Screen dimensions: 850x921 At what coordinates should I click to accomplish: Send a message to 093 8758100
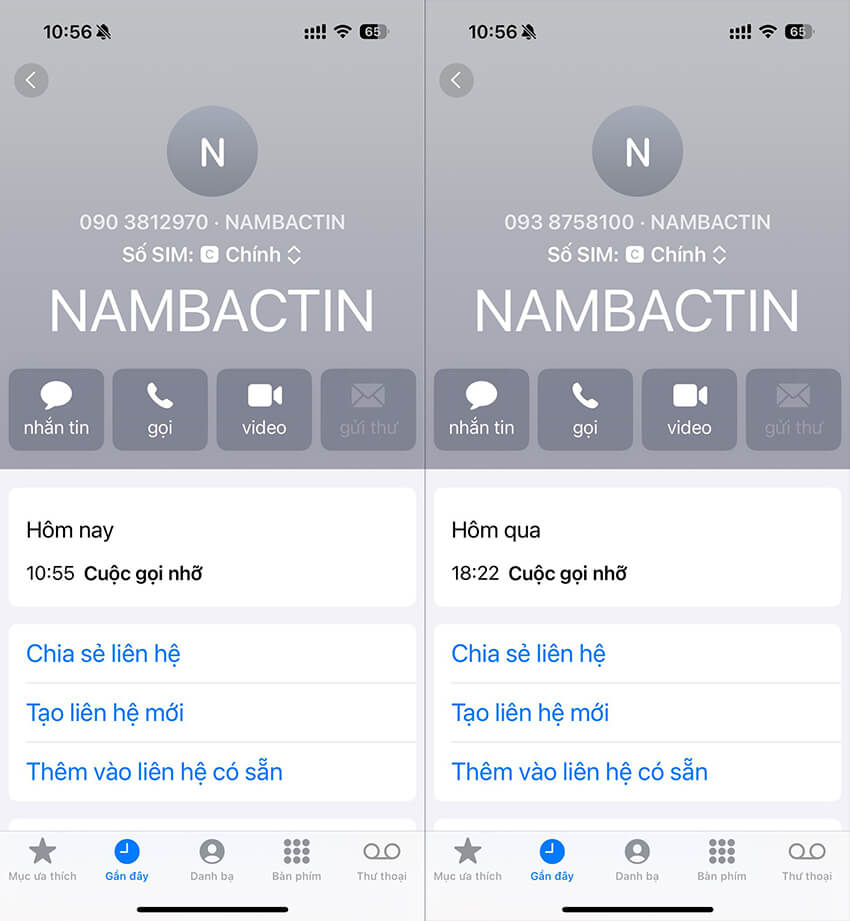[x=482, y=410]
